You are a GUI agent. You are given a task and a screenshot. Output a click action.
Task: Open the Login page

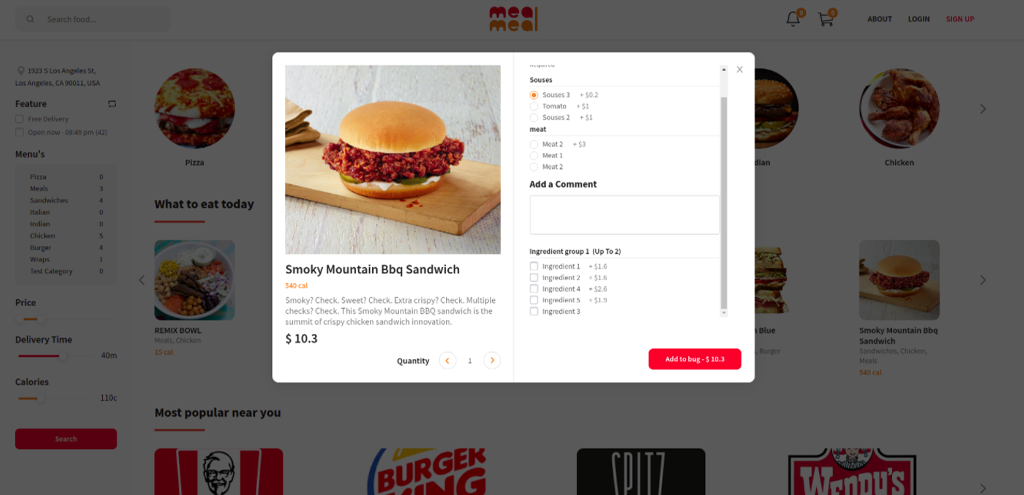[918, 19]
